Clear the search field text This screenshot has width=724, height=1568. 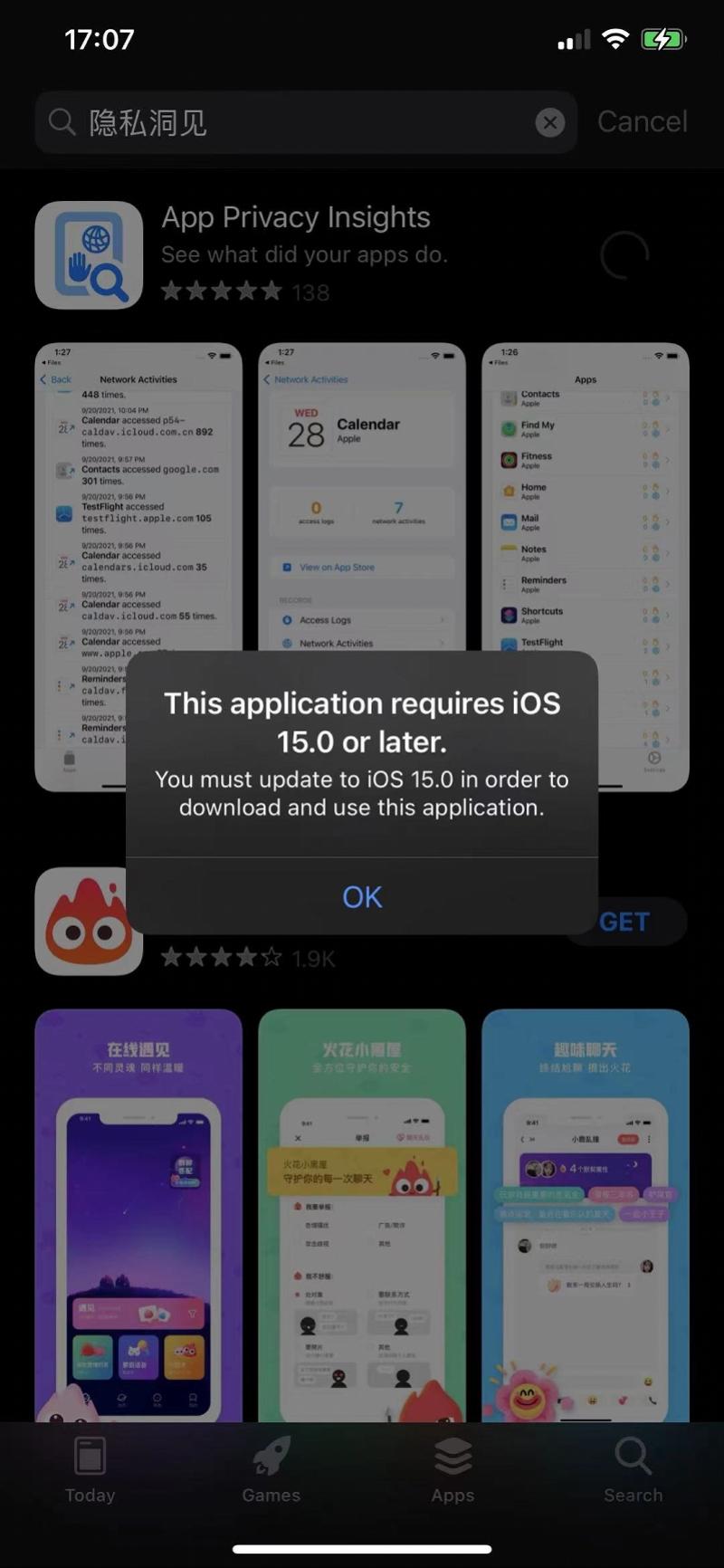(549, 122)
